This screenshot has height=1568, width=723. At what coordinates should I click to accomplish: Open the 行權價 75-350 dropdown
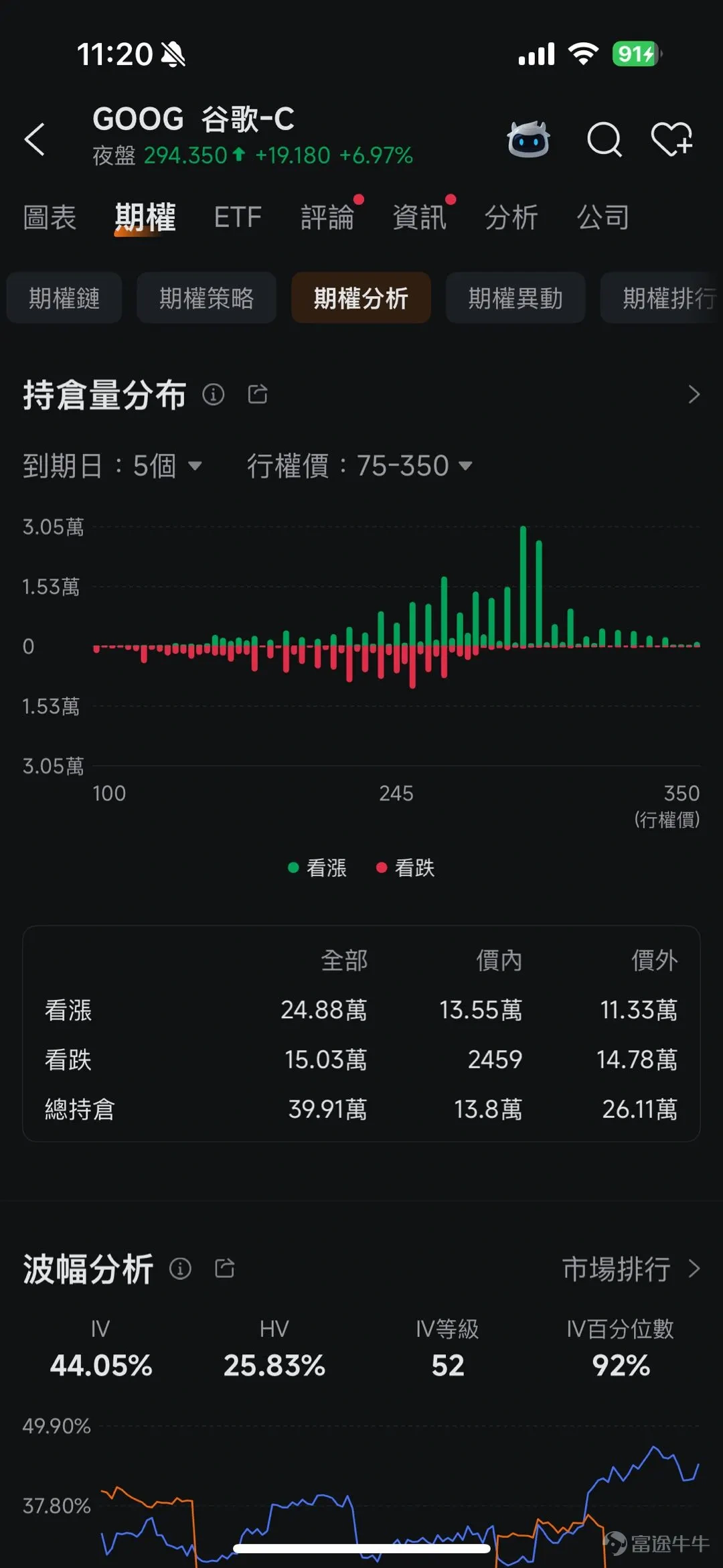pos(359,466)
